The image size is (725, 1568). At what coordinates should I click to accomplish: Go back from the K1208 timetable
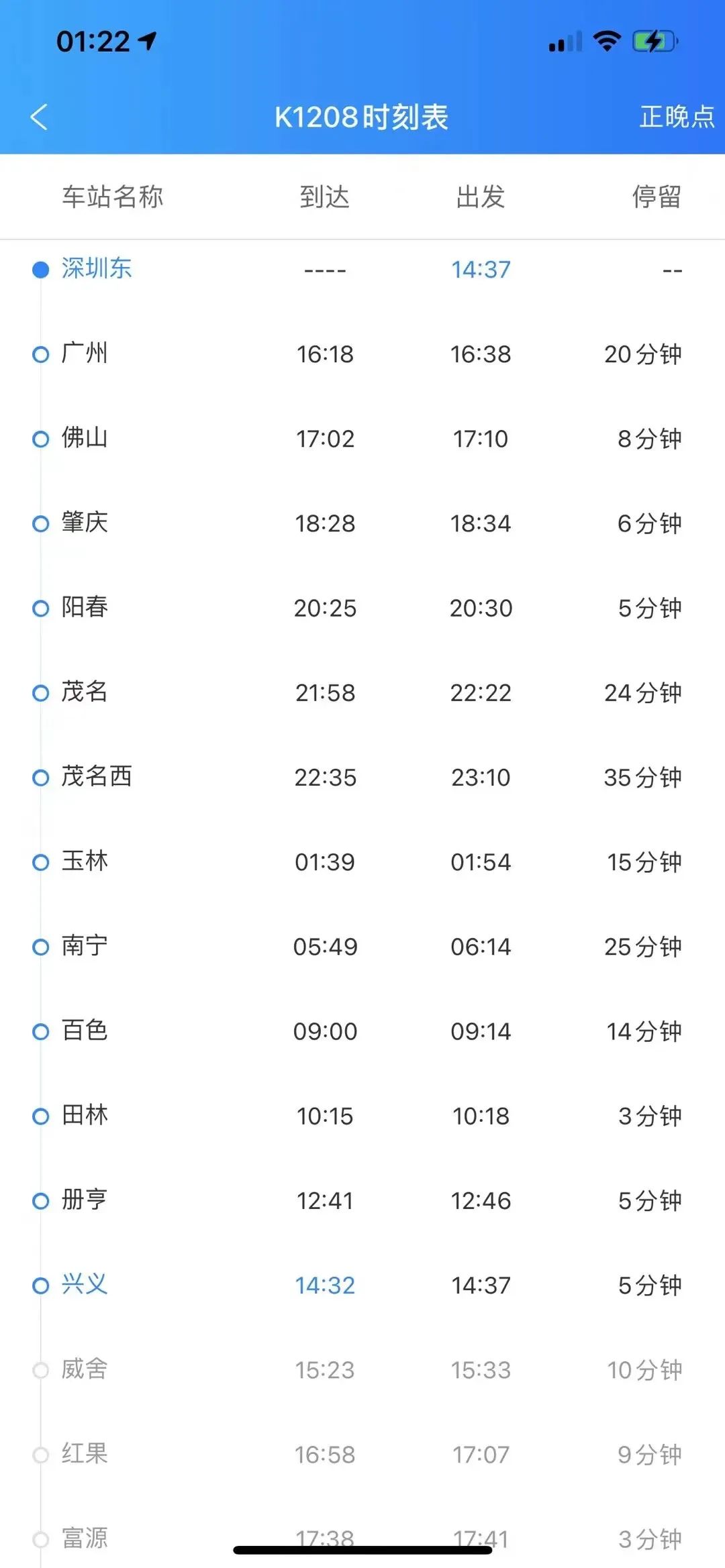tap(39, 117)
